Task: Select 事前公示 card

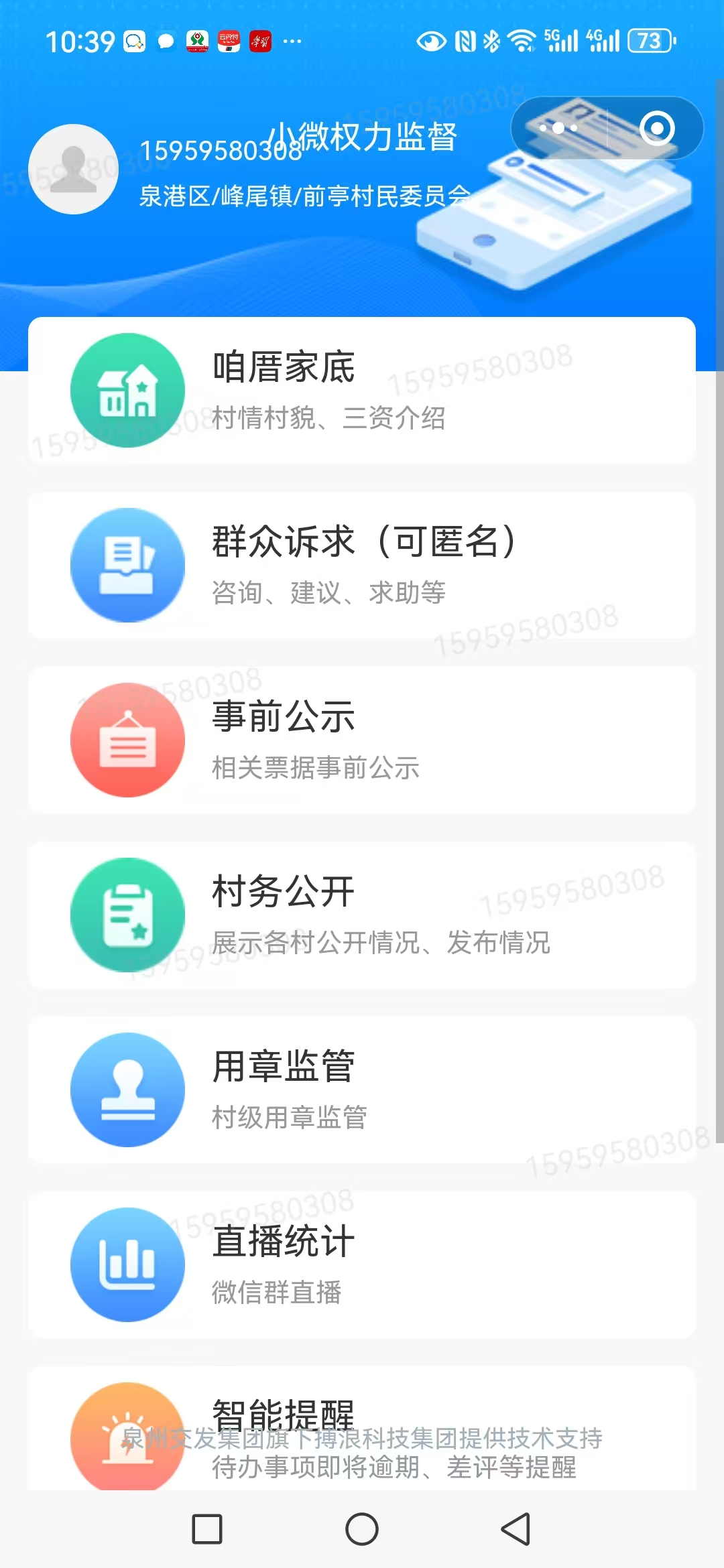Action: point(362,740)
